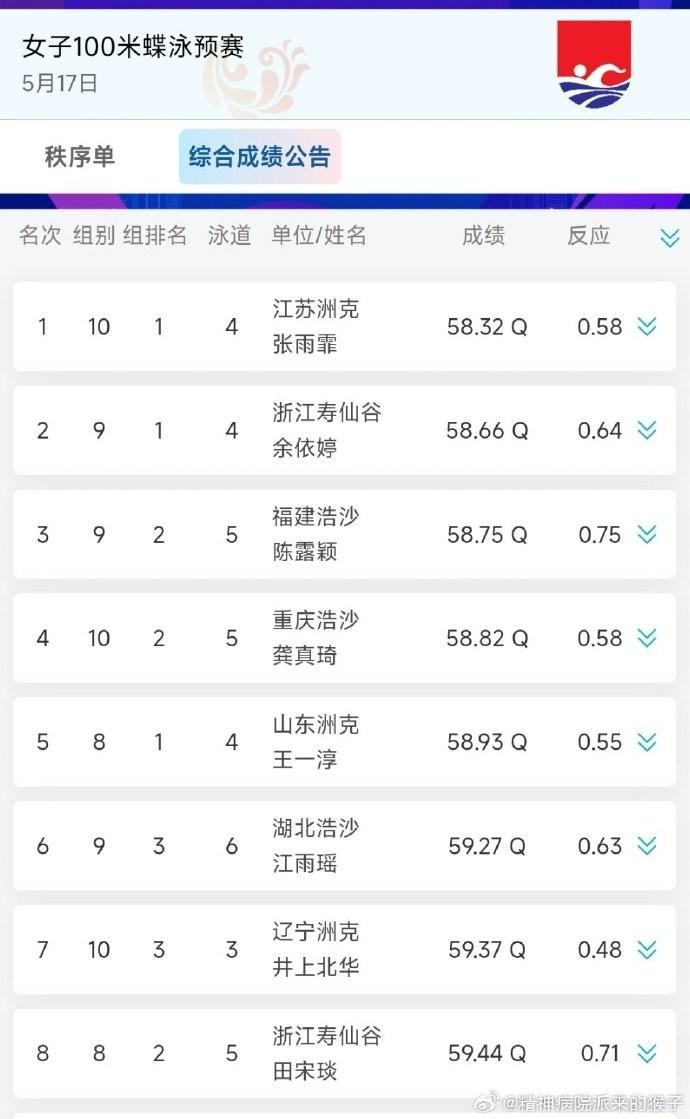Expand all rows via header chevron
The image size is (690, 1119).
(x=669, y=238)
